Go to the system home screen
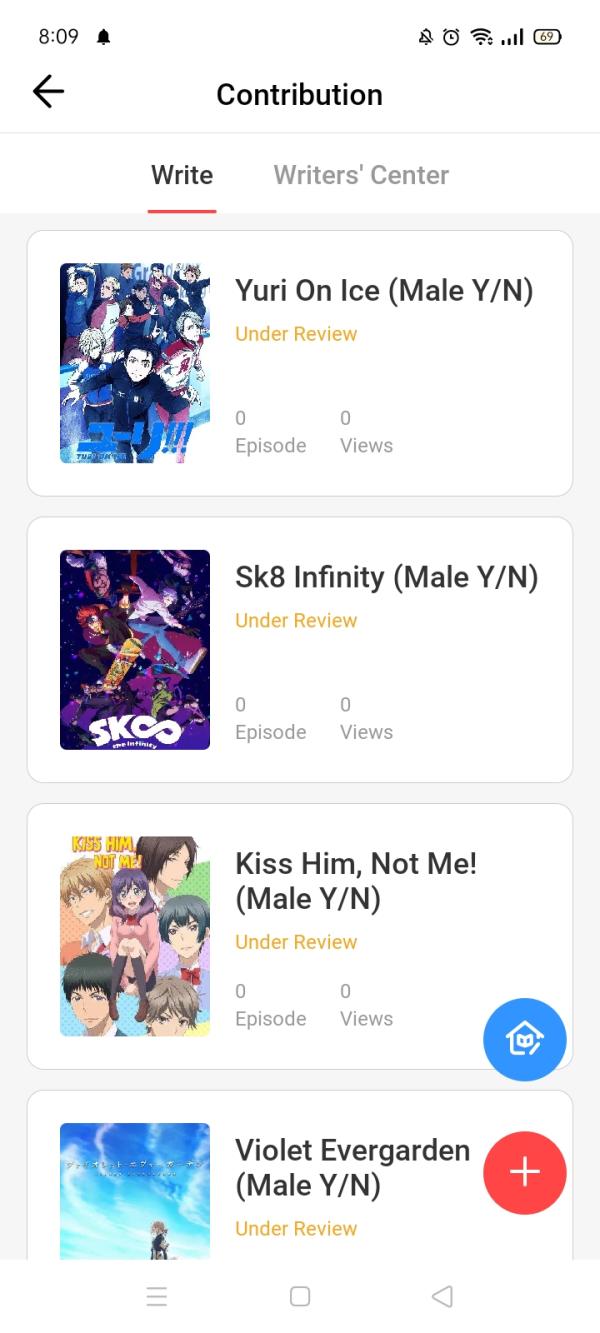Viewport: 600px width, 1333px height. pos(300,1296)
